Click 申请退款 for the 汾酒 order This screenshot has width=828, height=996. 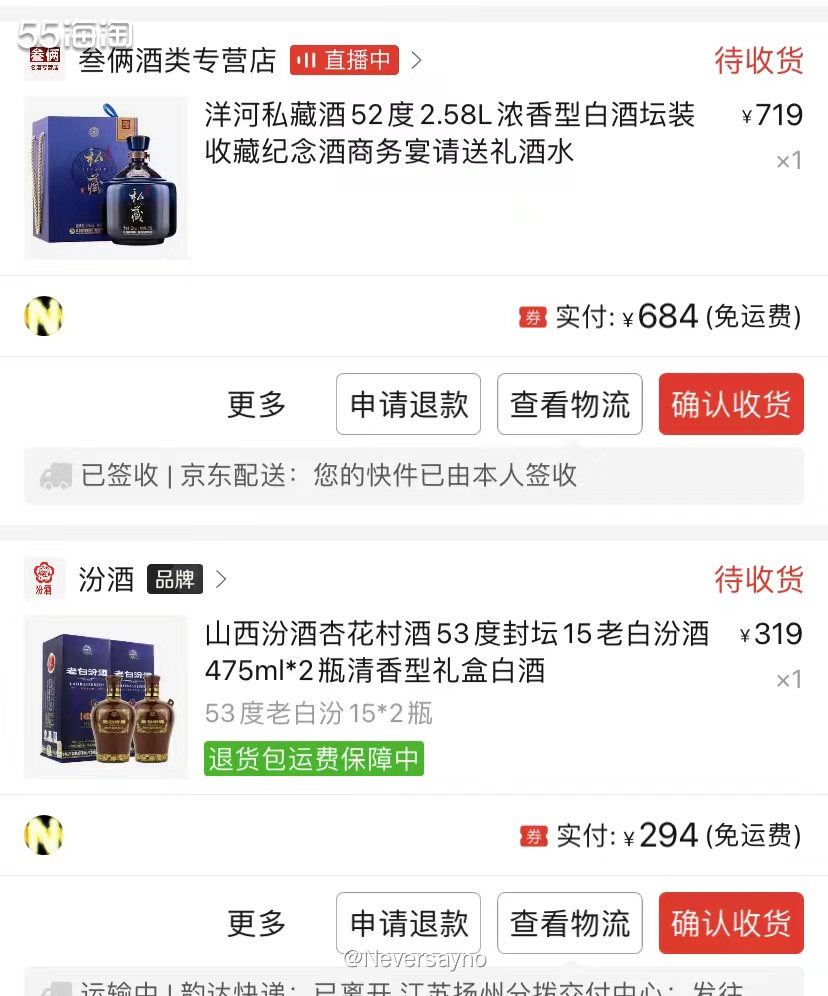click(408, 922)
